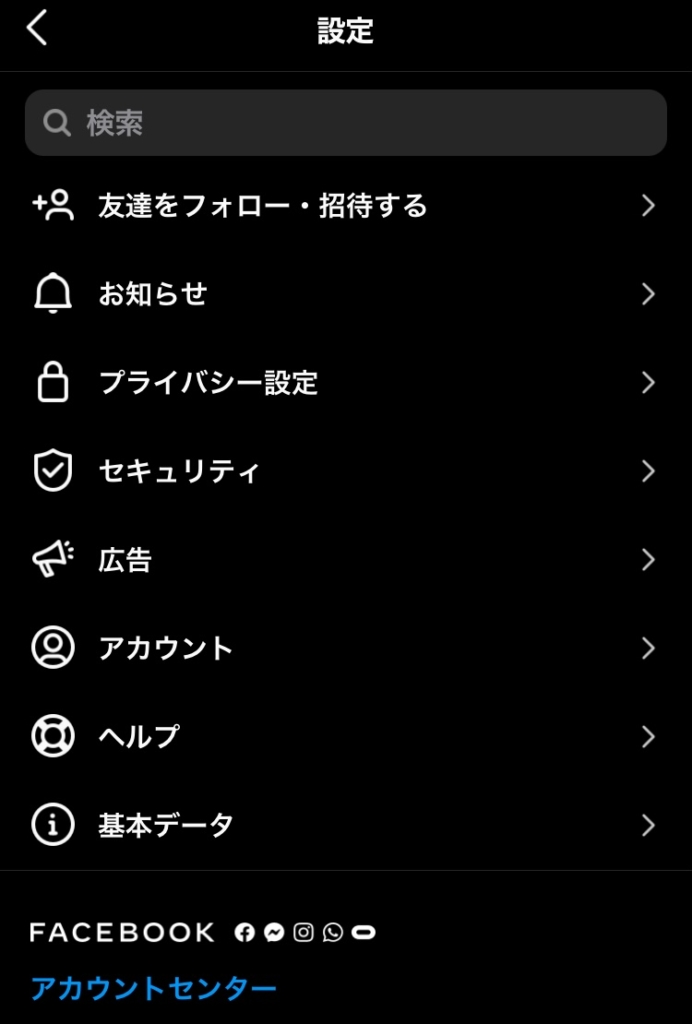Open the ヘルプ row

click(139, 737)
